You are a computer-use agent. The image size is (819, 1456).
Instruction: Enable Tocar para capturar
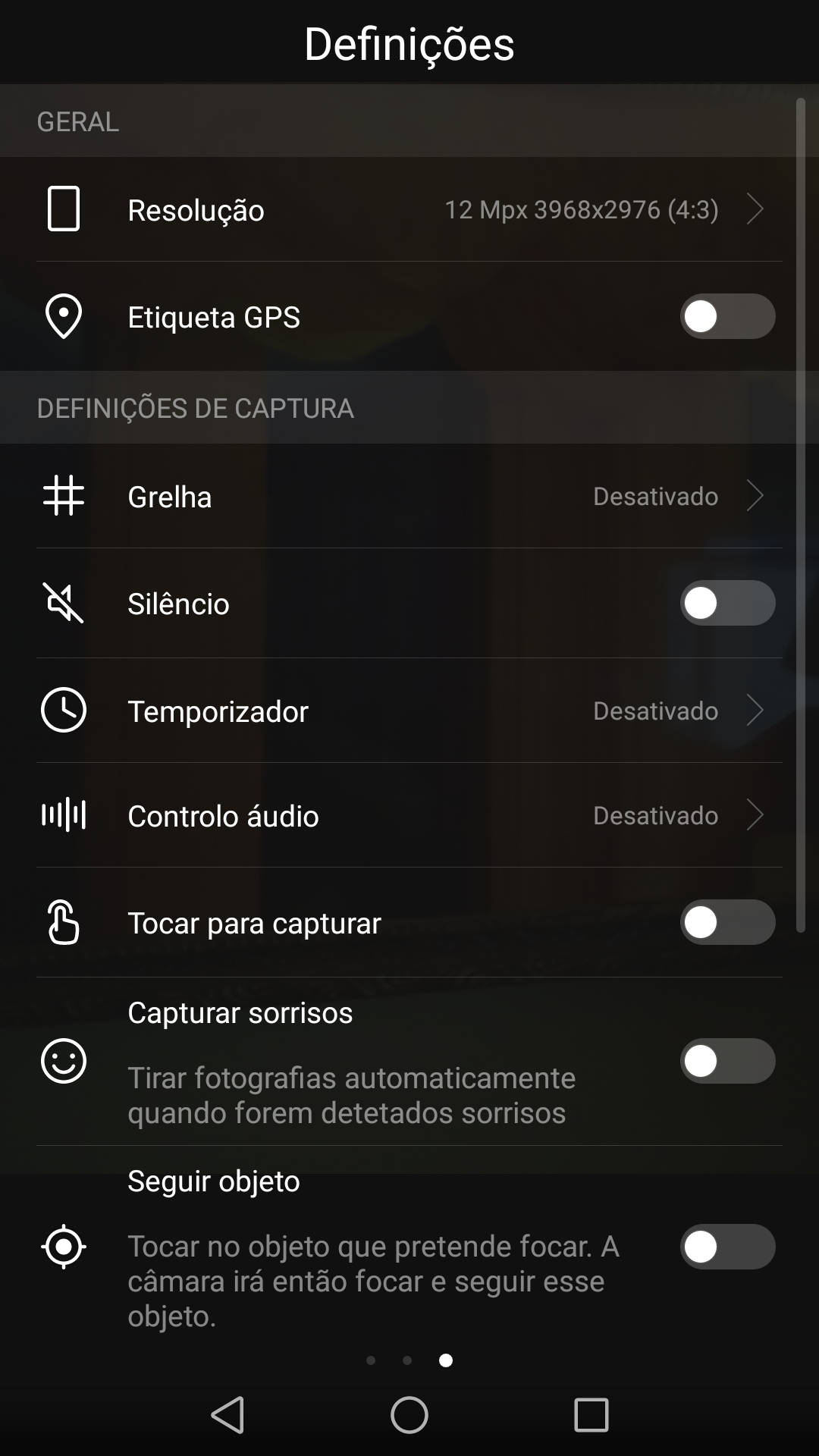tap(726, 922)
